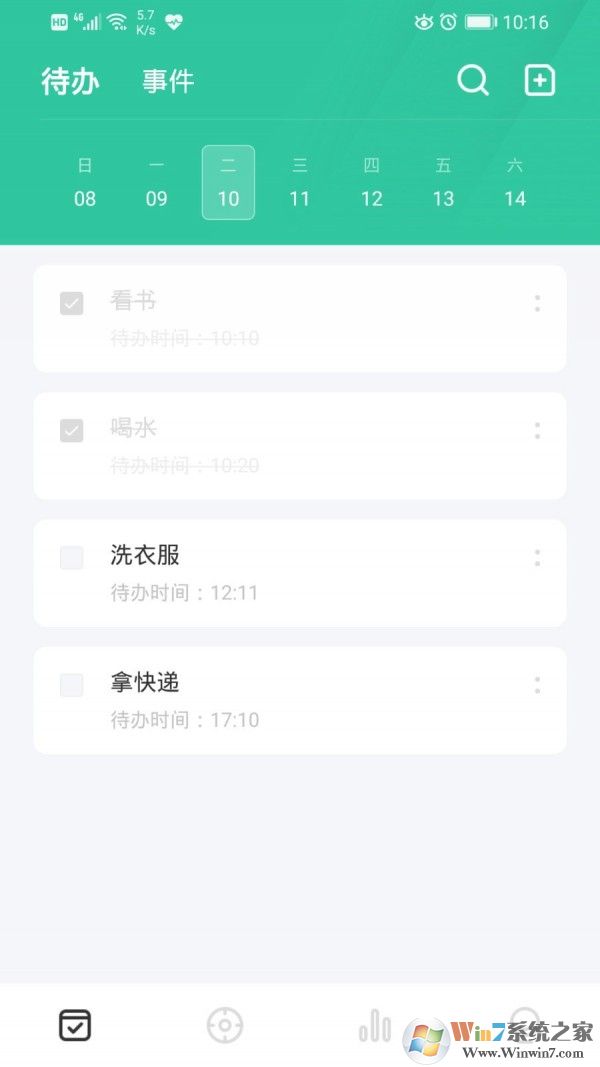Select the 待办 tab
The image size is (600, 1067).
(x=70, y=81)
